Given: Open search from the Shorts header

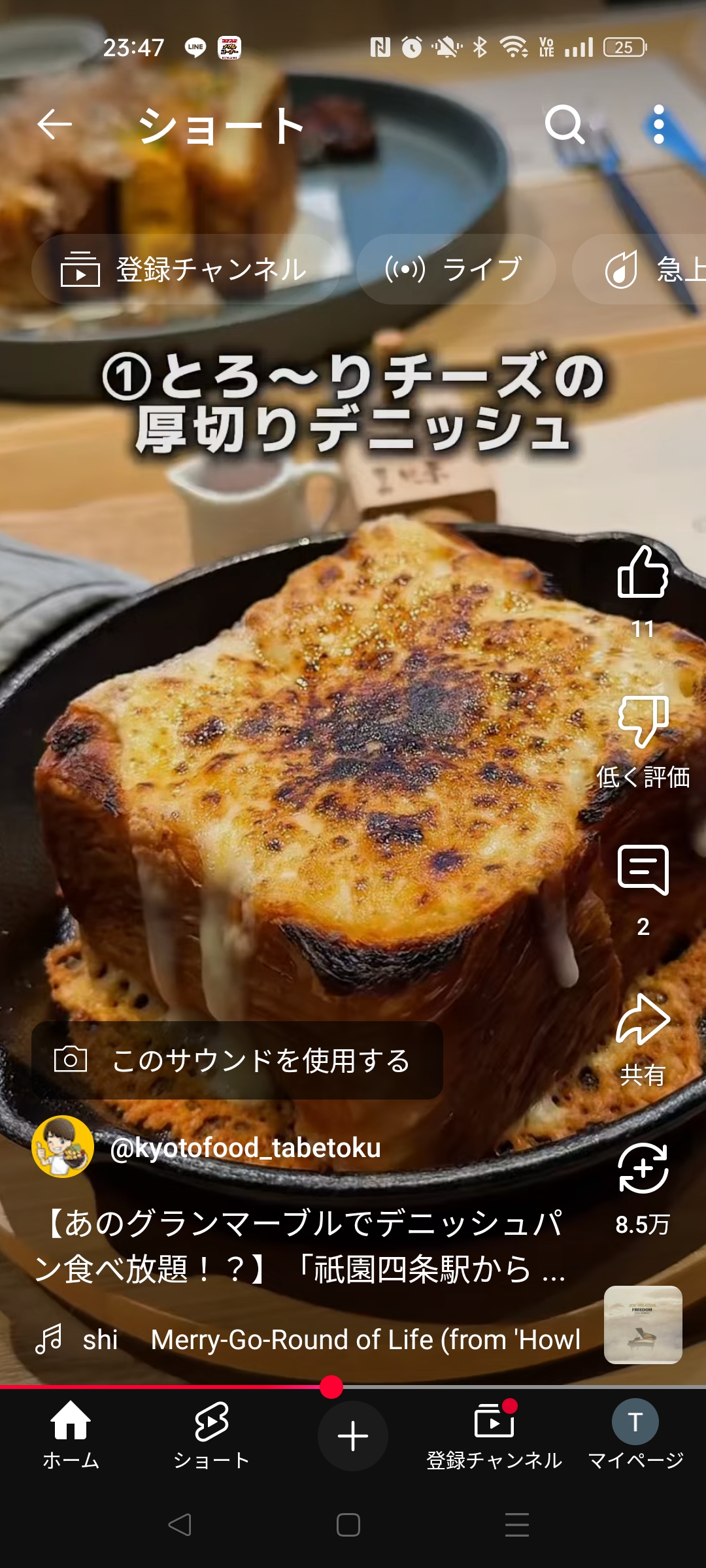Looking at the screenshot, I should coord(564,124).
